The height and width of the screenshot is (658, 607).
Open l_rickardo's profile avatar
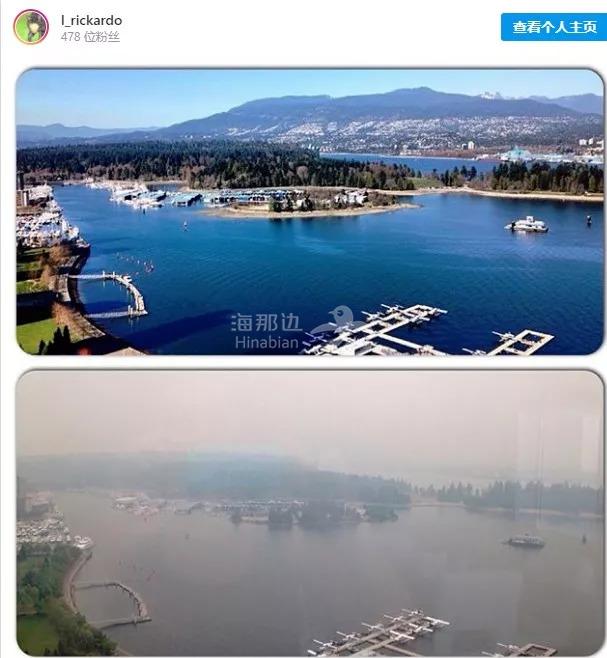coord(31,27)
